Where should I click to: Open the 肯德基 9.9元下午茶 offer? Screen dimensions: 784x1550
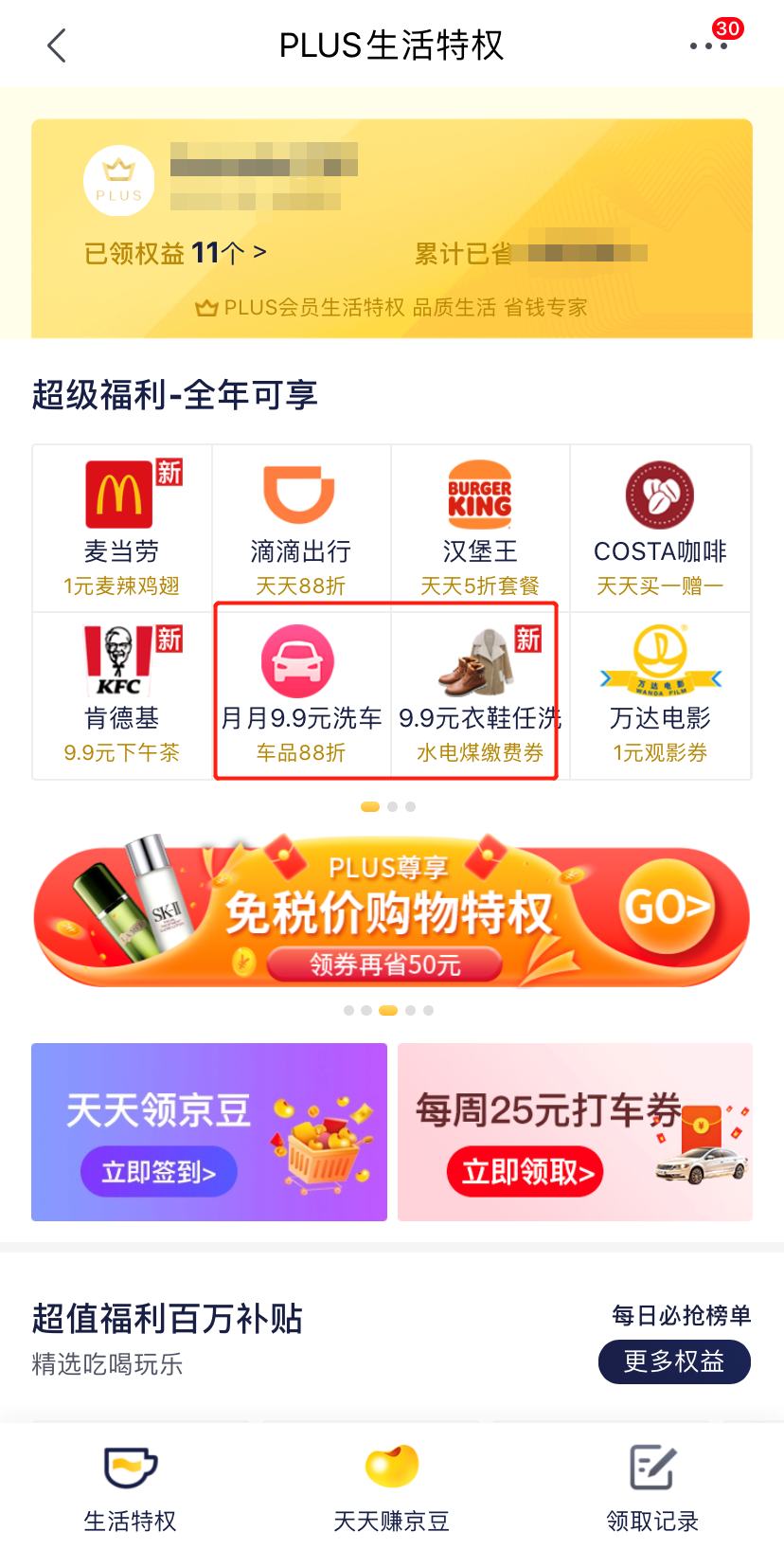pyautogui.click(x=121, y=694)
